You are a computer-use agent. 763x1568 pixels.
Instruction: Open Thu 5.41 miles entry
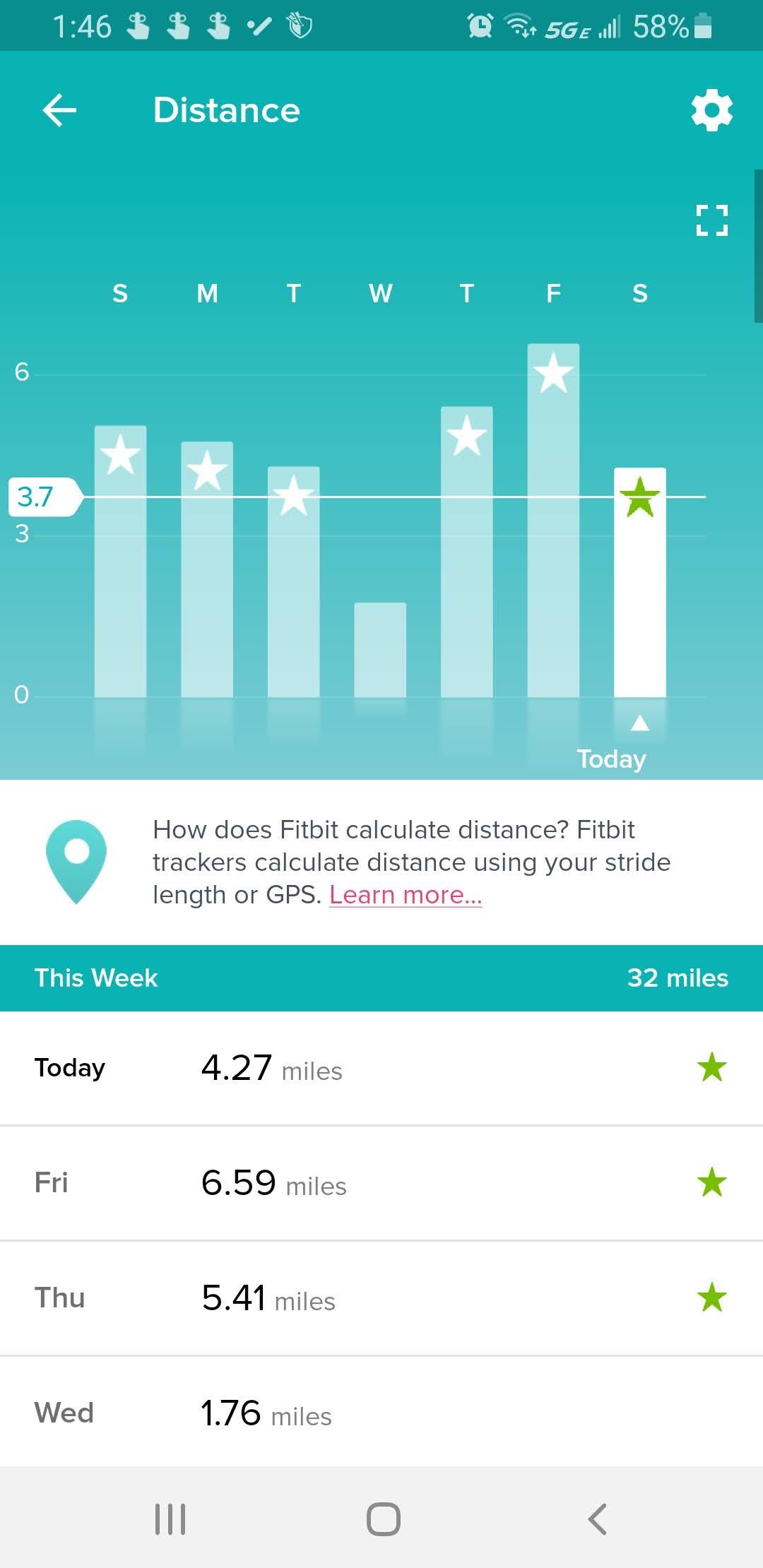click(x=381, y=1298)
